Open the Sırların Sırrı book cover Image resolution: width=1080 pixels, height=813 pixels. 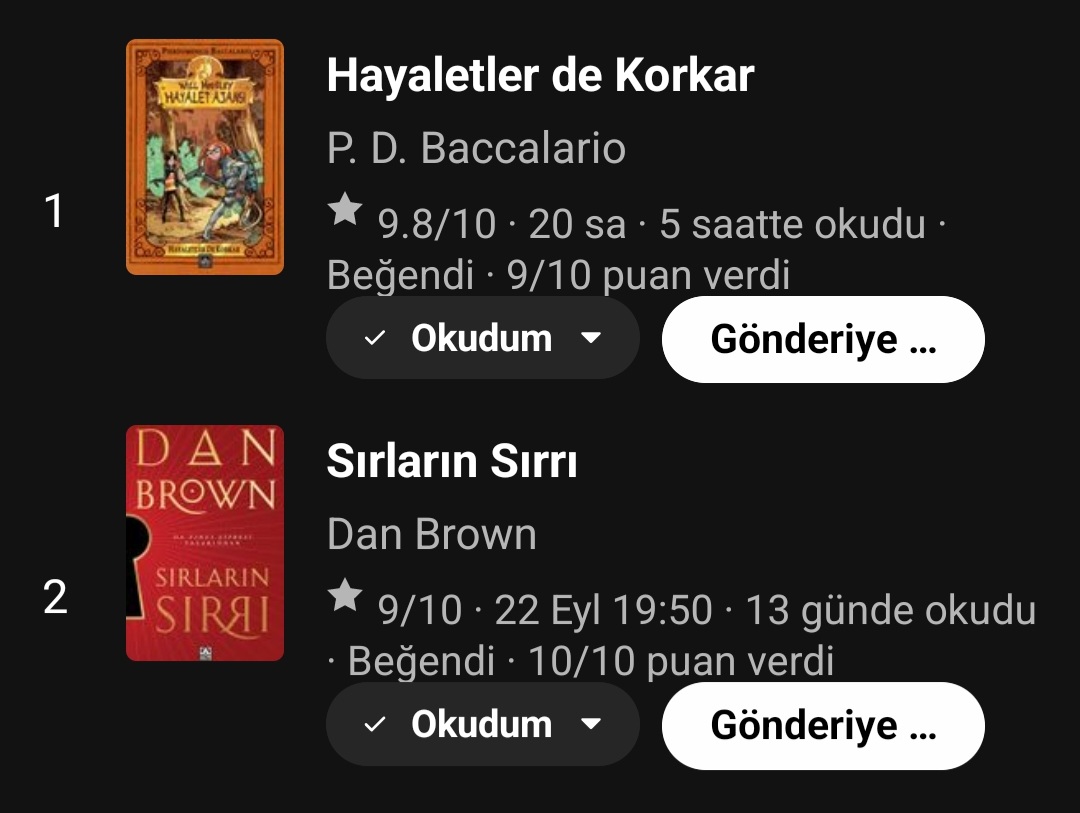[x=205, y=543]
